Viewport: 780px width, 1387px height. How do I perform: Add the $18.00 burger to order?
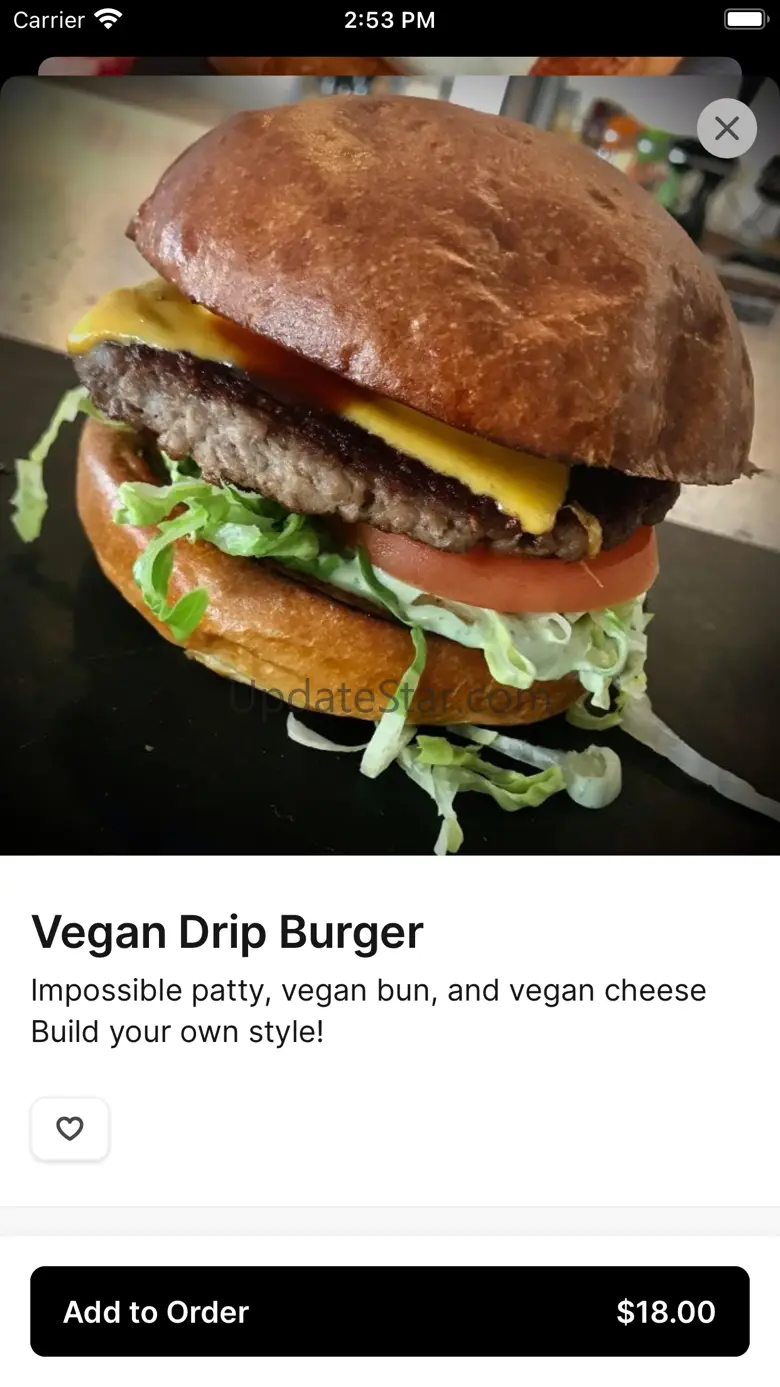pos(390,1311)
